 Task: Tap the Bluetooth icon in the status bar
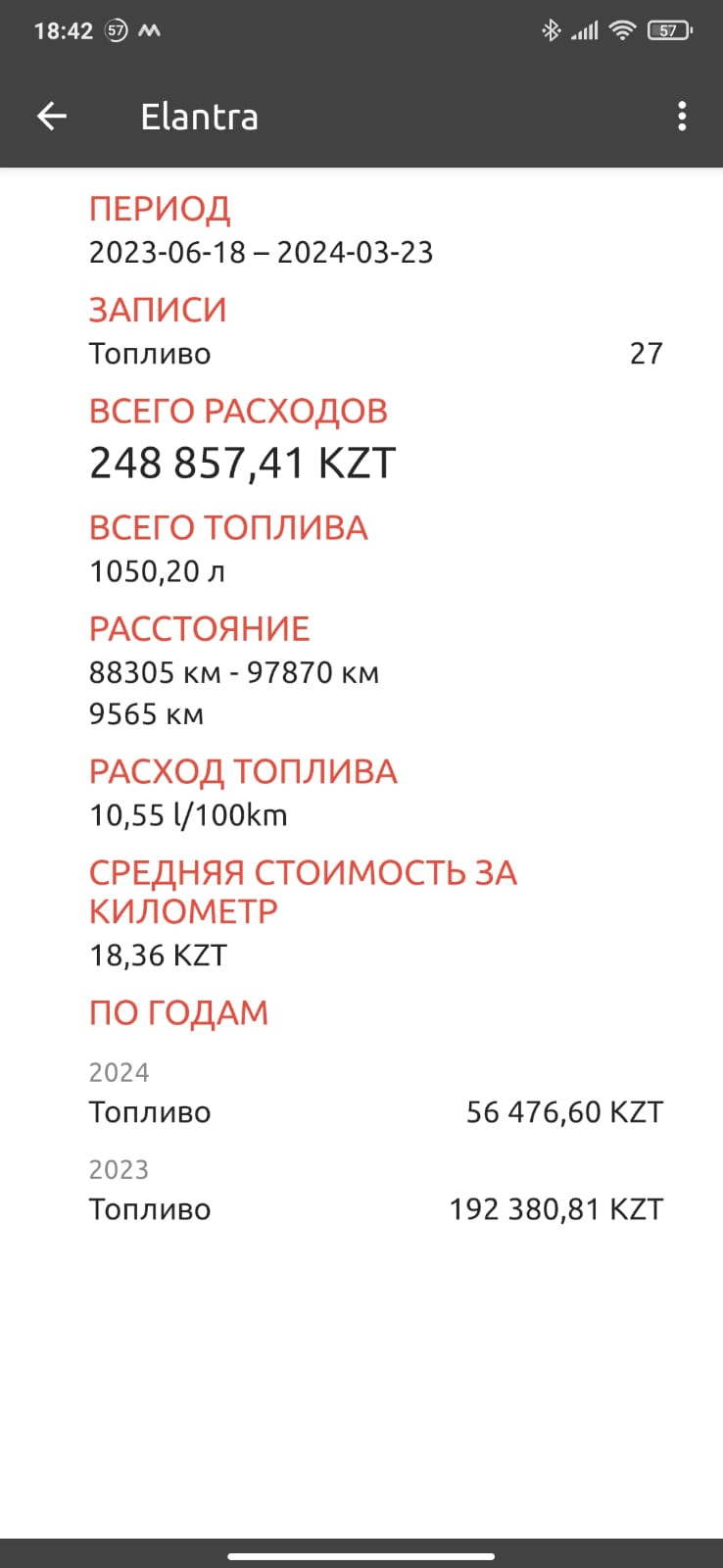coord(552,30)
